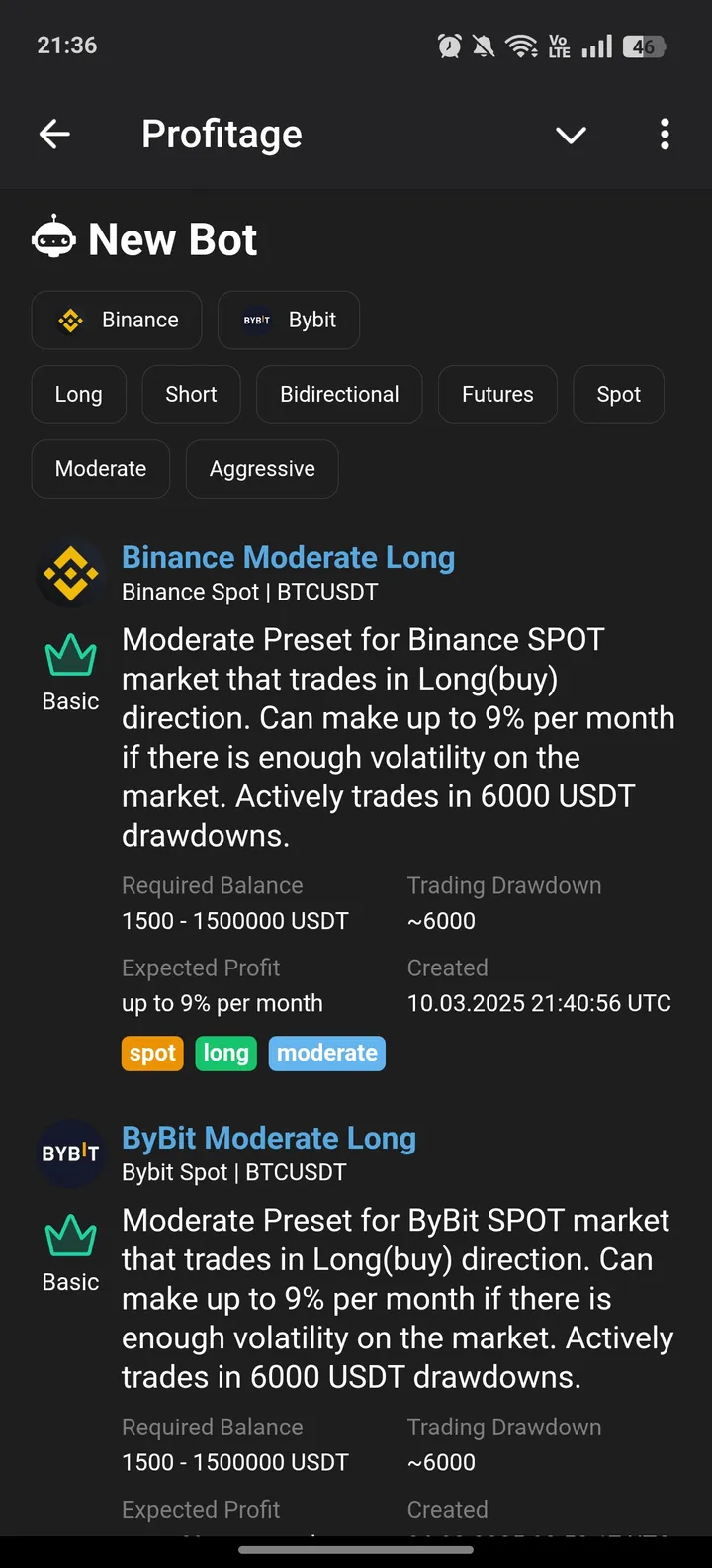
Task: Tap the robot icon beside New Bot heading
Action: (55, 237)
